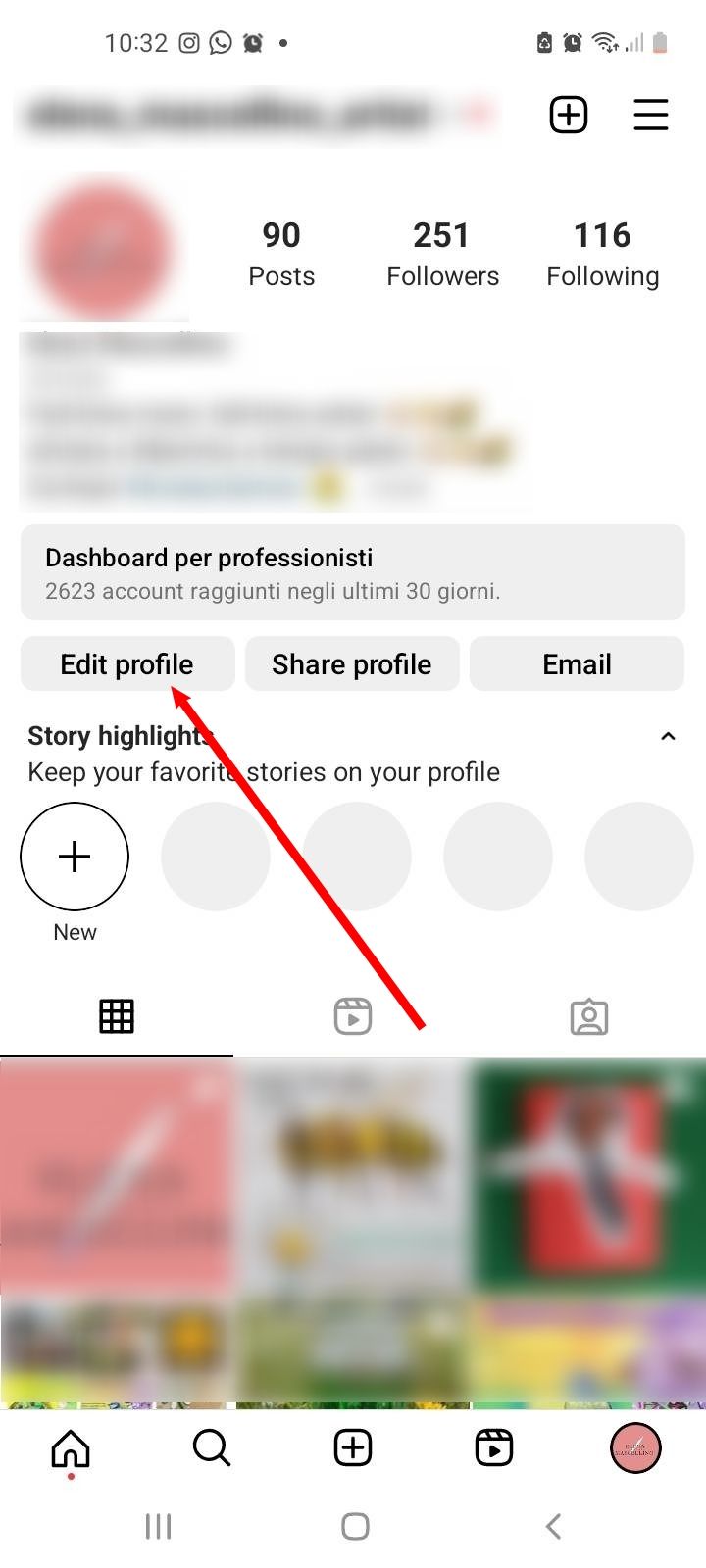
Task: View the Following list
Action: (602, 252)
